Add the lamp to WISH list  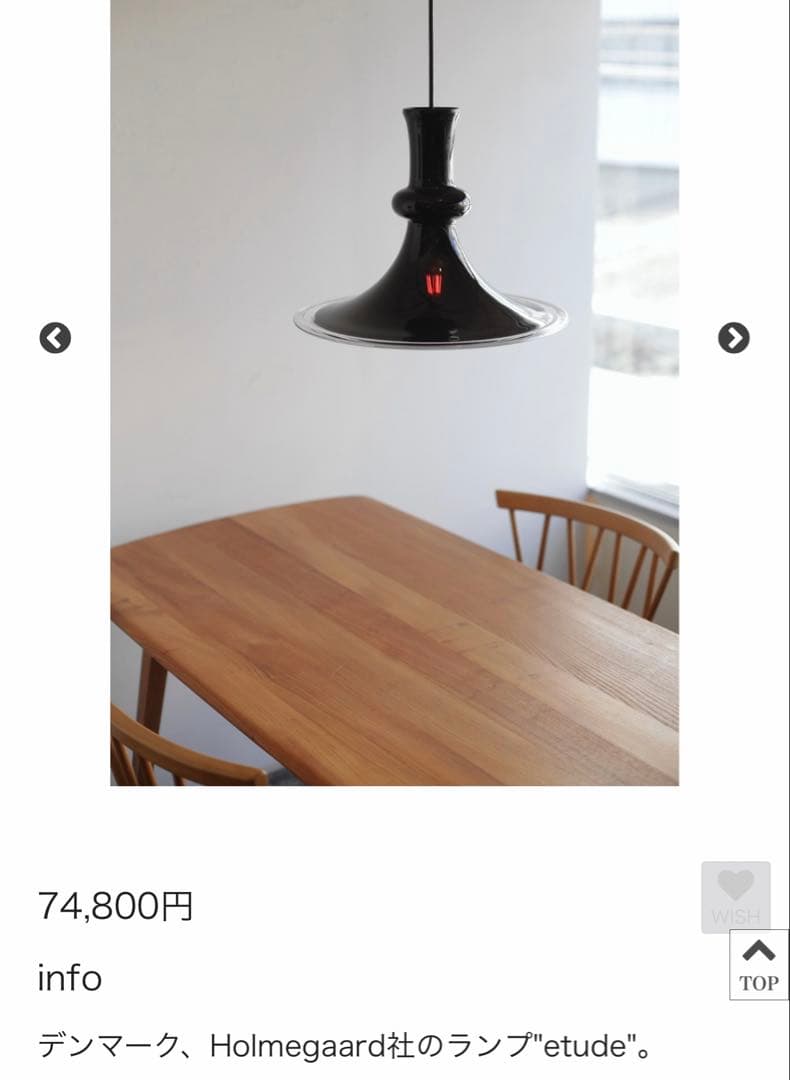[x=736, y=896]
